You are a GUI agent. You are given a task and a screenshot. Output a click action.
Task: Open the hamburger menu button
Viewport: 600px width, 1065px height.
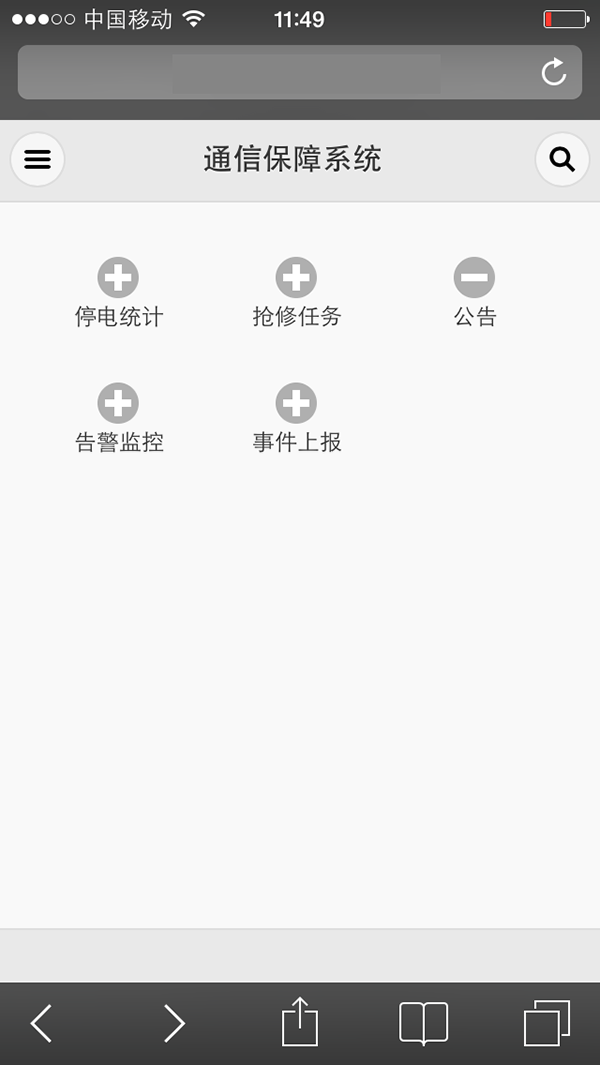(37, 160)
